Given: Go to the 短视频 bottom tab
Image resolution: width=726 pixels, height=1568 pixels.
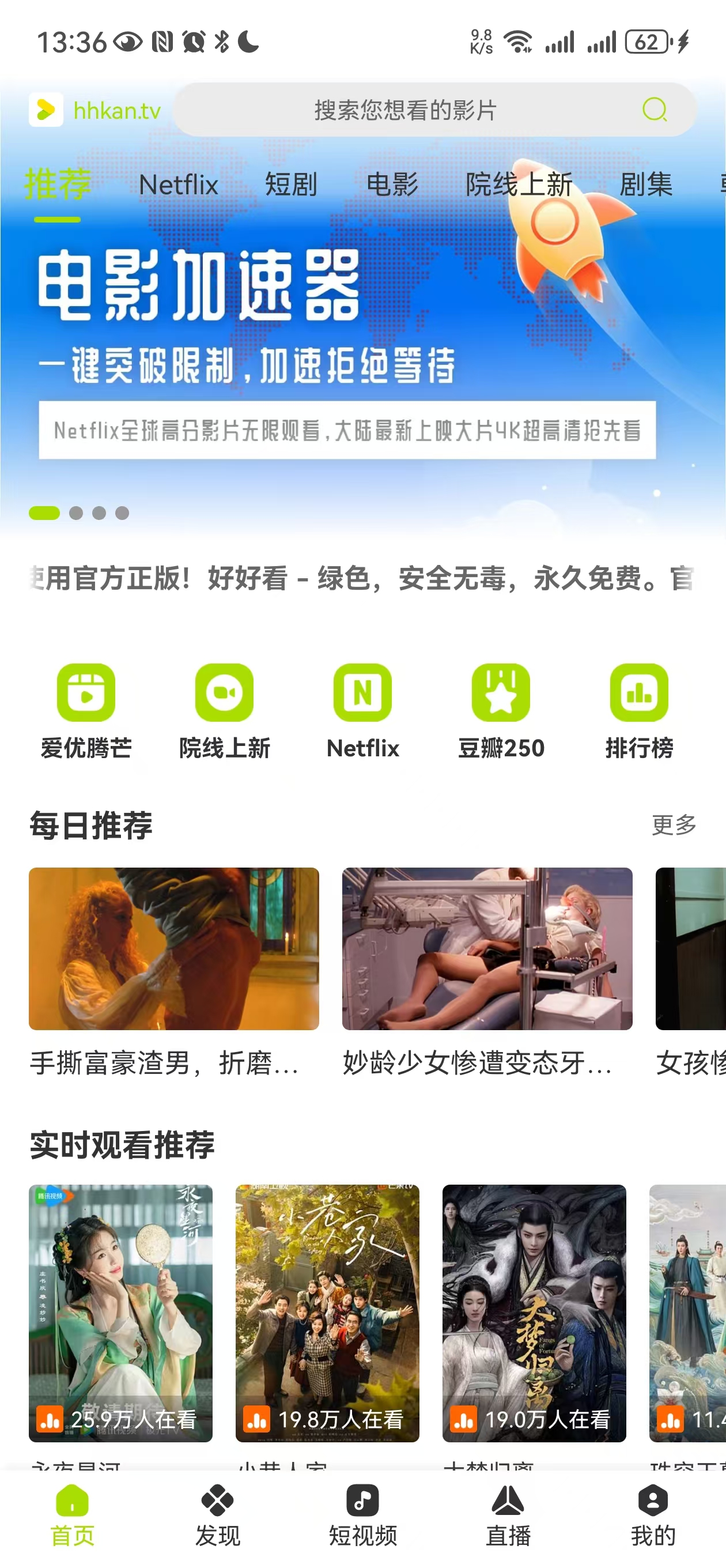Looking at the screenshot, I should coord(362,1514).
